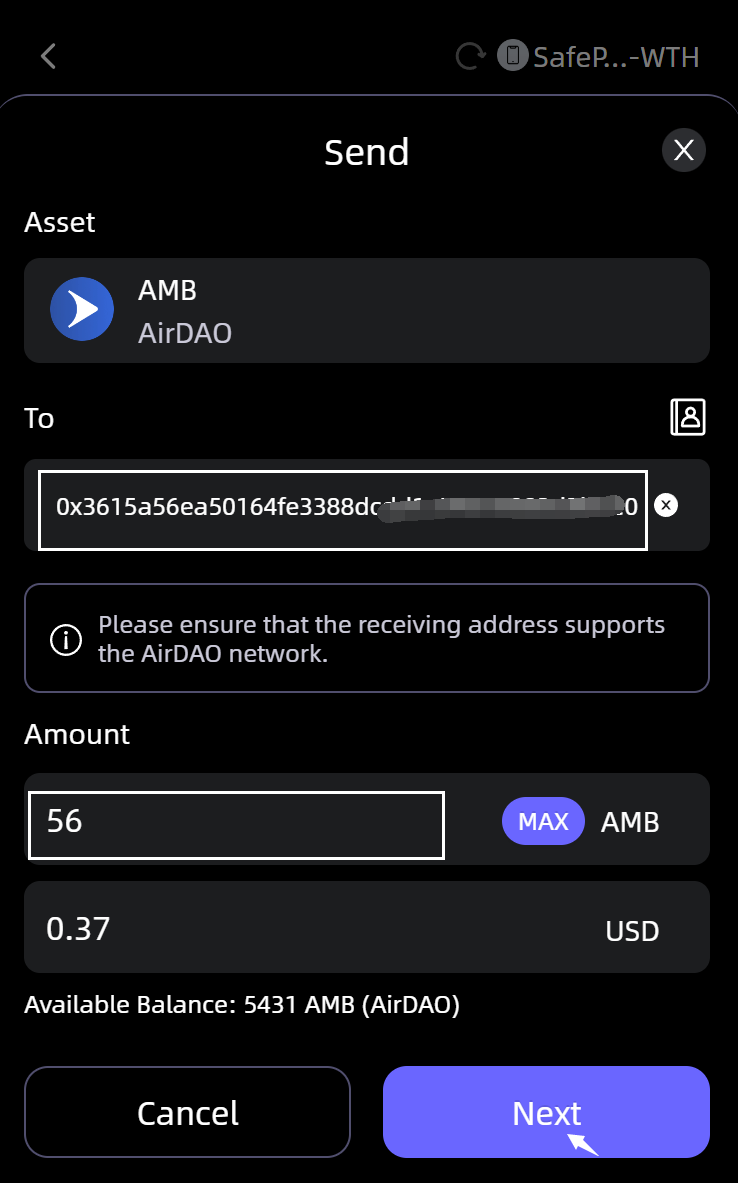
Task: Tap MAX to send full balance
Action: tap(543, 822)
